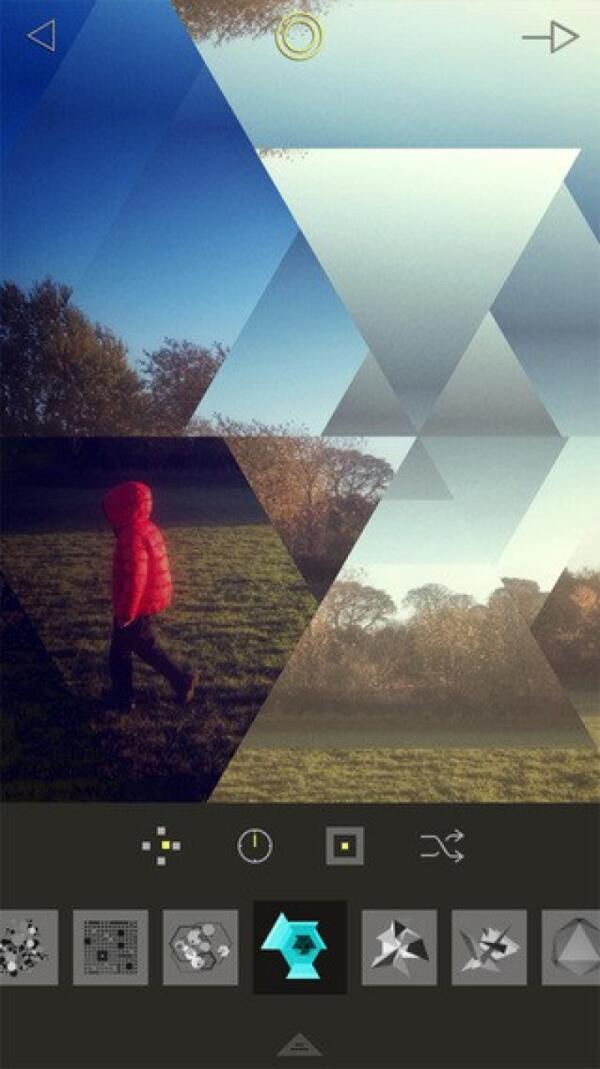Go back using the left triangle
Viewport: 600px width, 1069px height.
tap(41, 36)
